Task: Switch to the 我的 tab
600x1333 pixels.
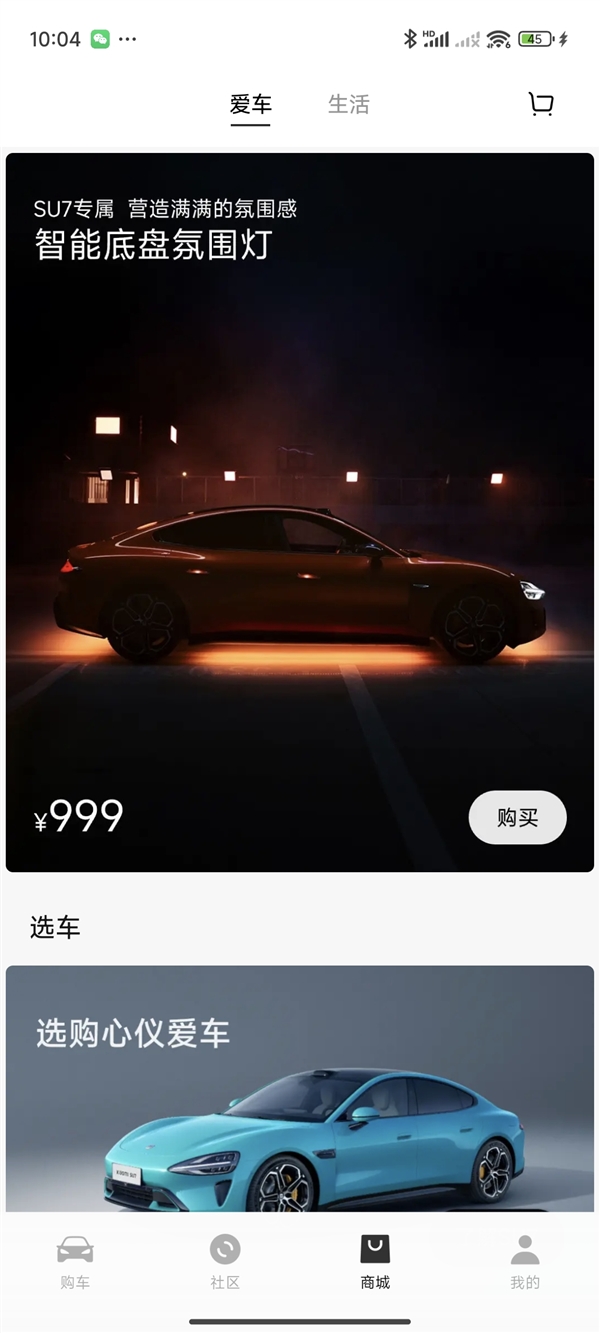Action: click(525, 1262)
